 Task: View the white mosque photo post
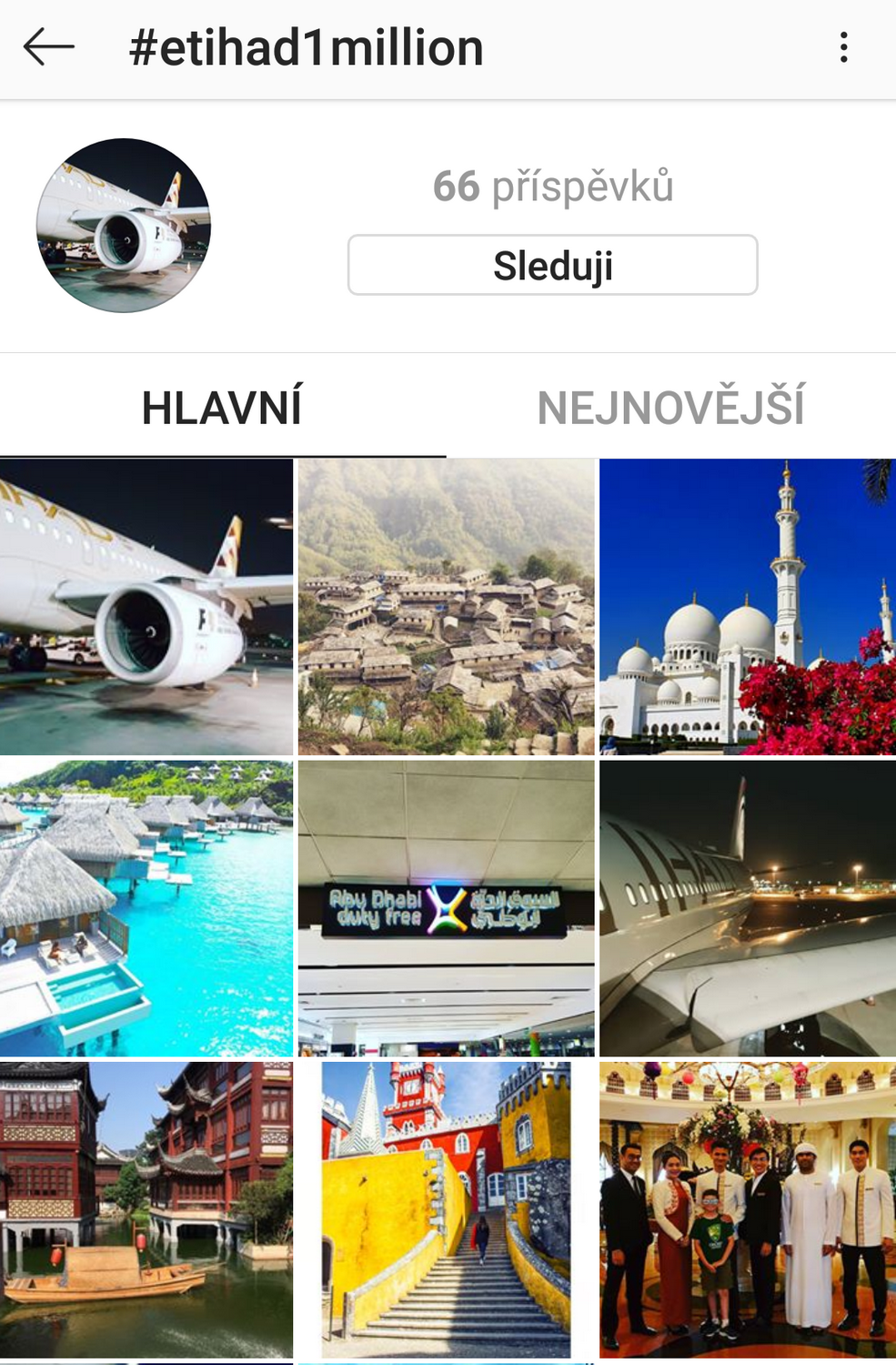click(747, 607)
